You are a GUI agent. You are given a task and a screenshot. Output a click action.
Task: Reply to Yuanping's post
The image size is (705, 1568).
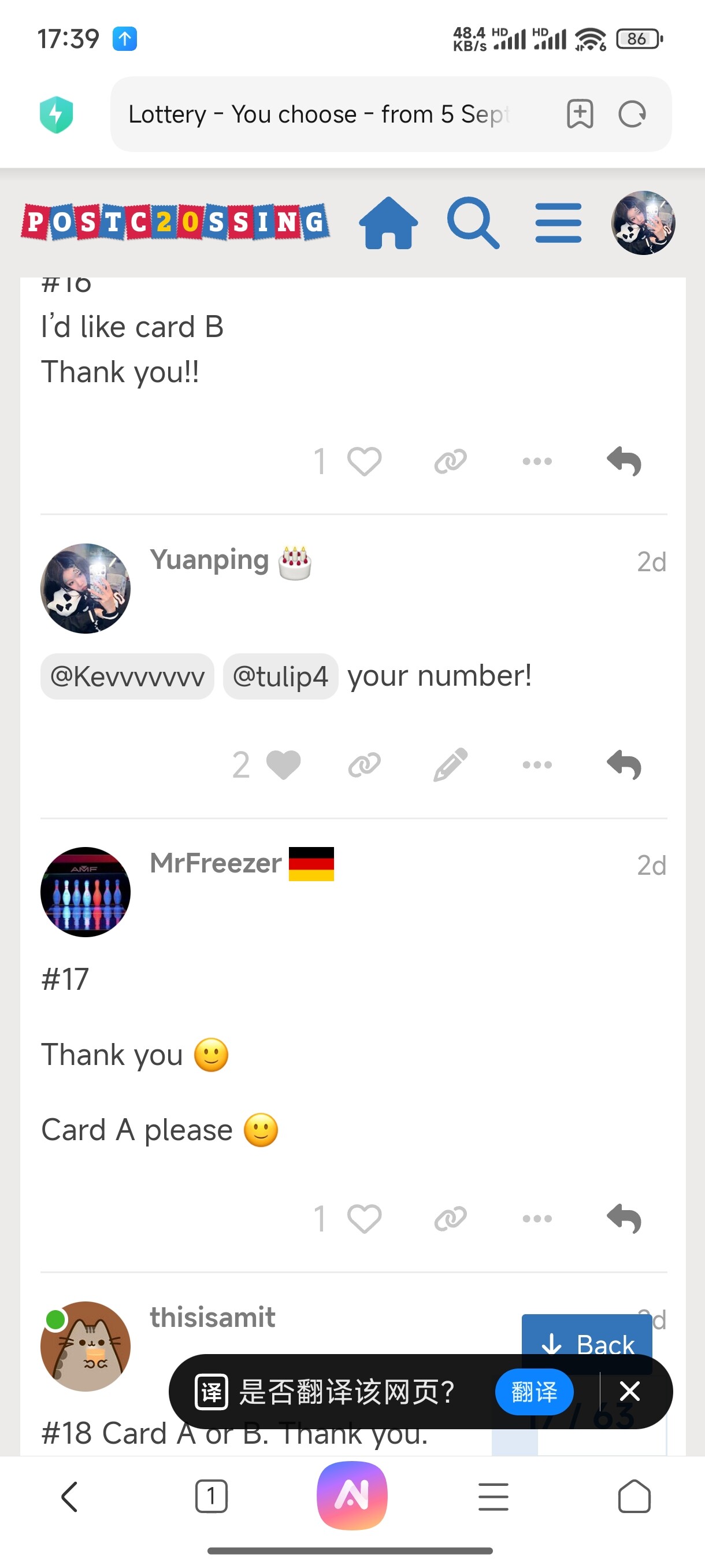coord(624,764)
